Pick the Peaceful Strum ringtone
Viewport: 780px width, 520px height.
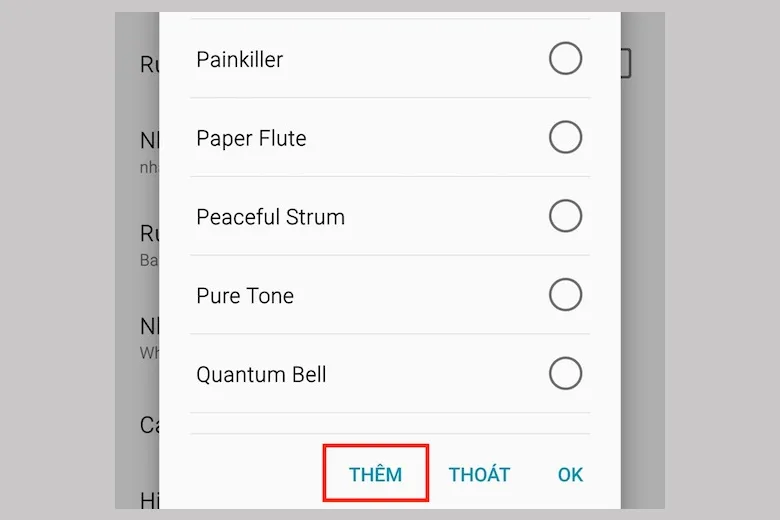[x=565, y=216]
